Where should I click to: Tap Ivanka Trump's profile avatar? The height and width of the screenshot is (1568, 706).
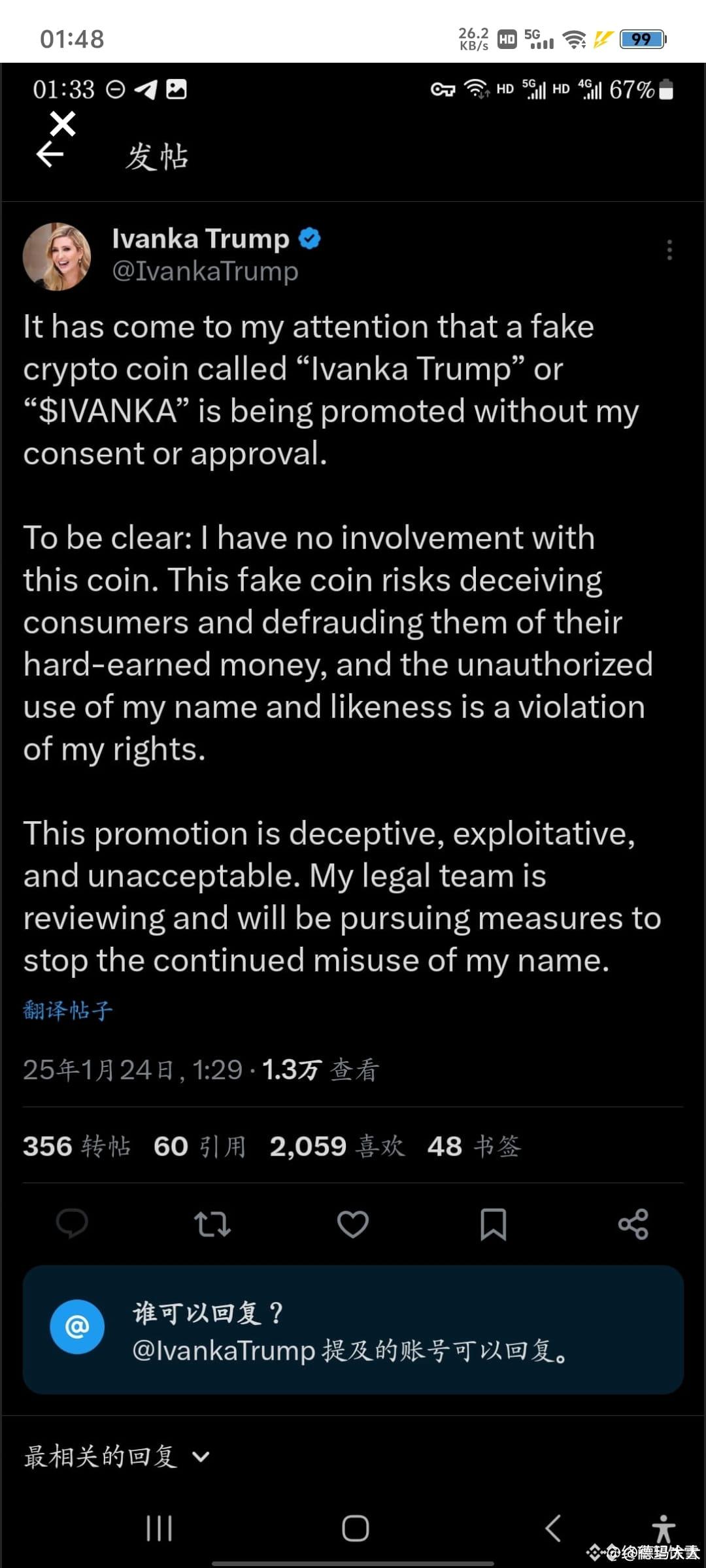click(x=59, y=255)
